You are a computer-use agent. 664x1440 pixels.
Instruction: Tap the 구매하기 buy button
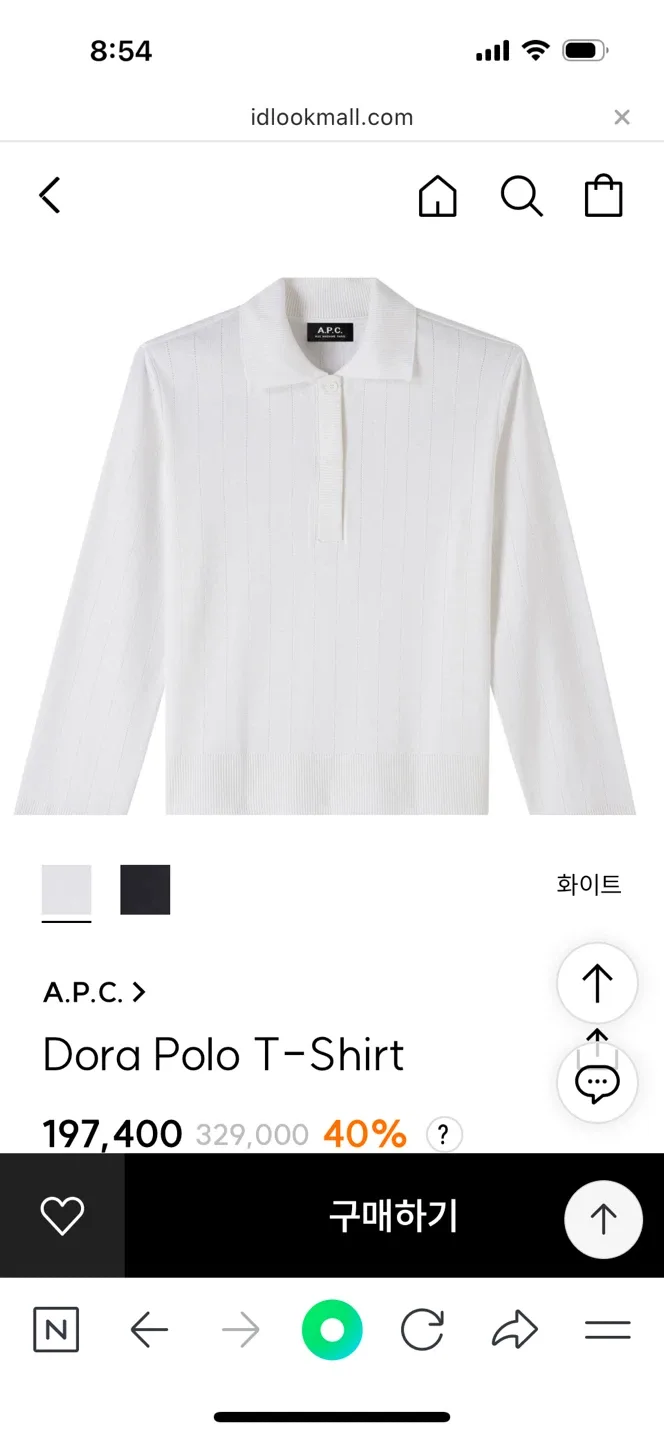[392, 1216]
